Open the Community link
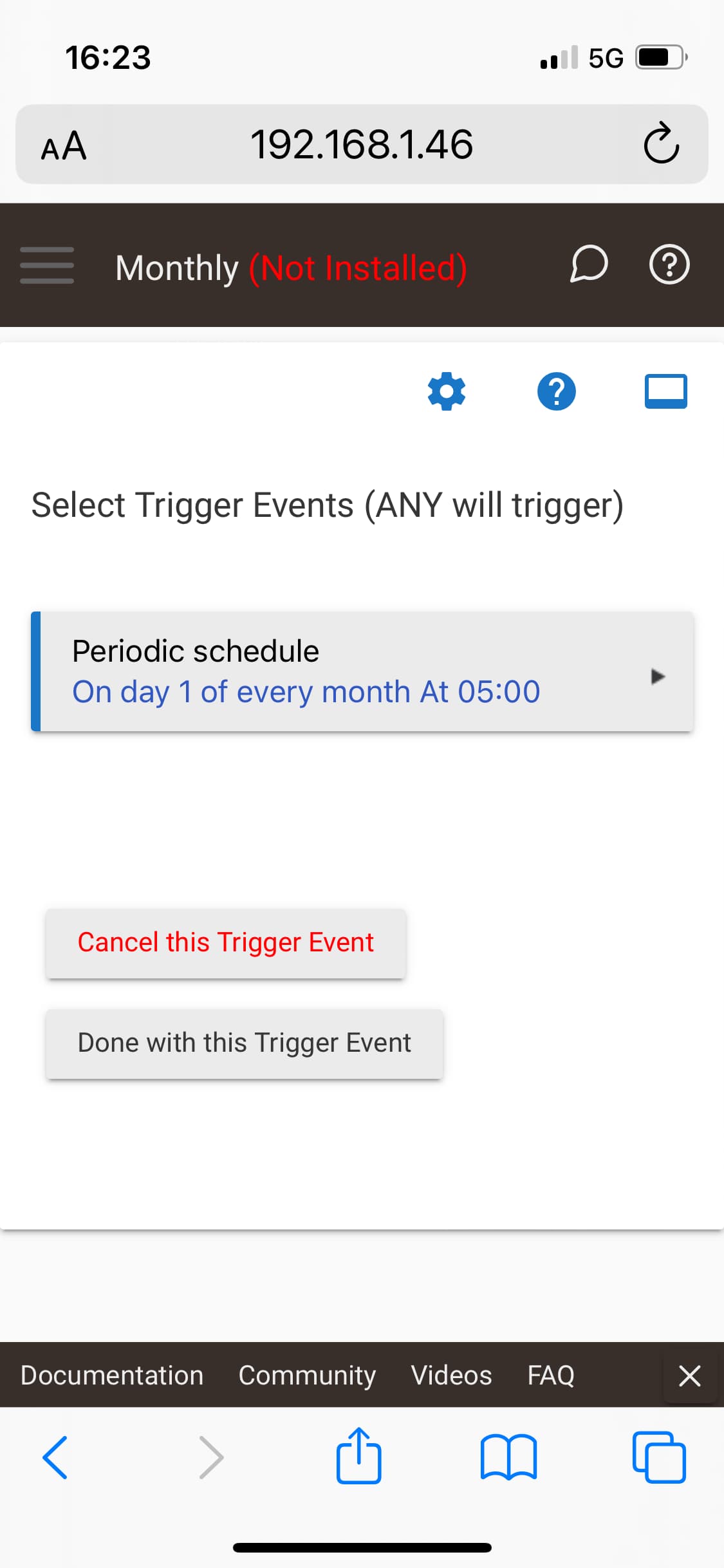 [x=307, y=1376]
